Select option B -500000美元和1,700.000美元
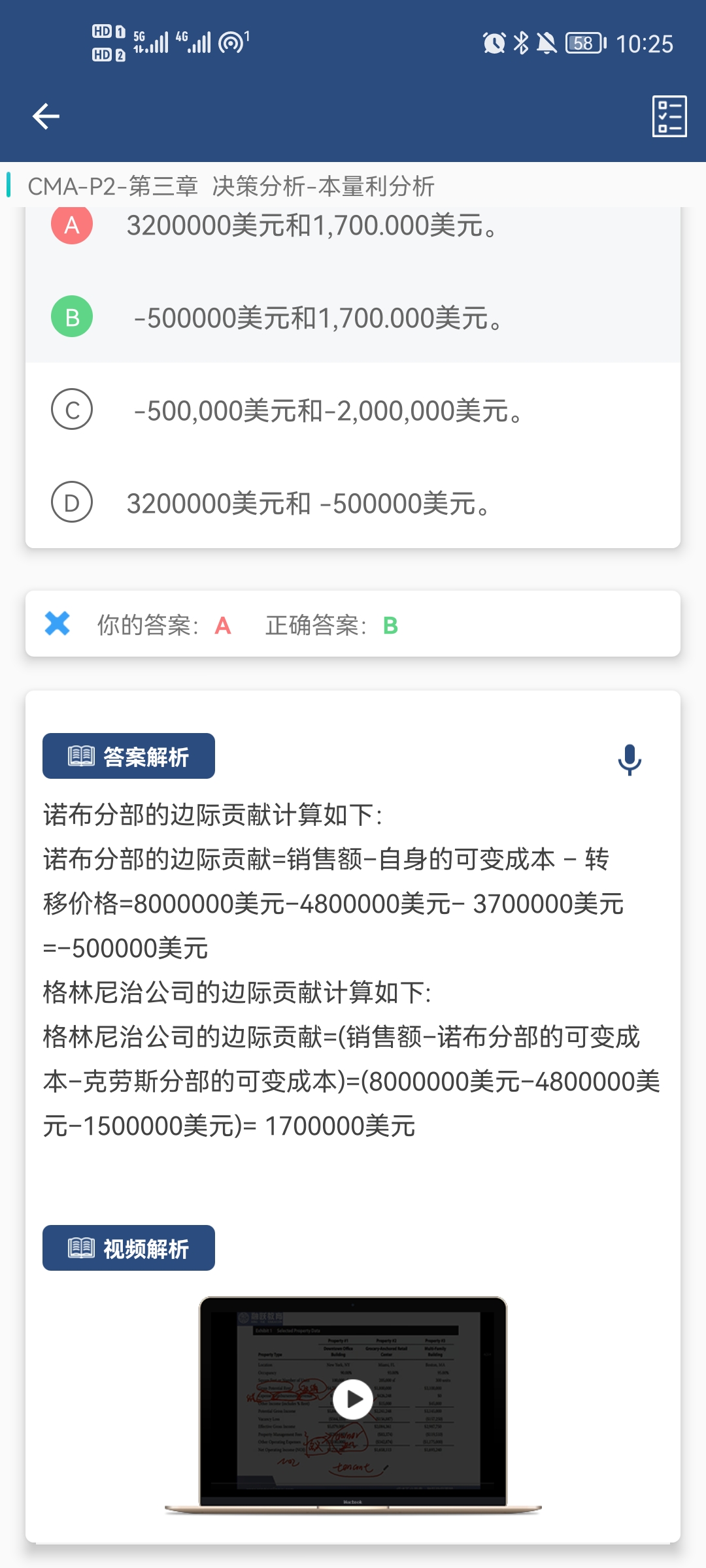 (x=353, y=317)
